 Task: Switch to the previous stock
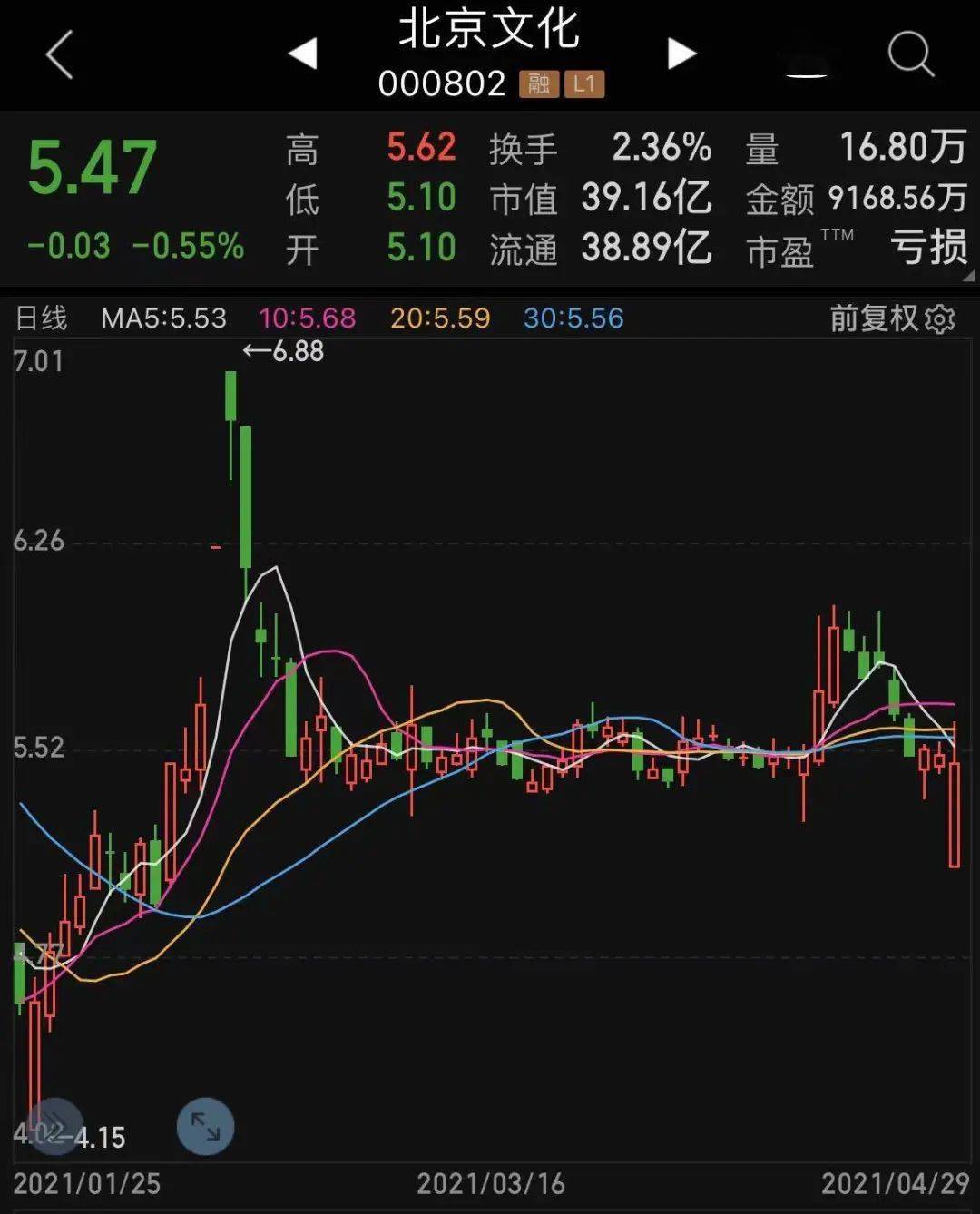point(303,54)
